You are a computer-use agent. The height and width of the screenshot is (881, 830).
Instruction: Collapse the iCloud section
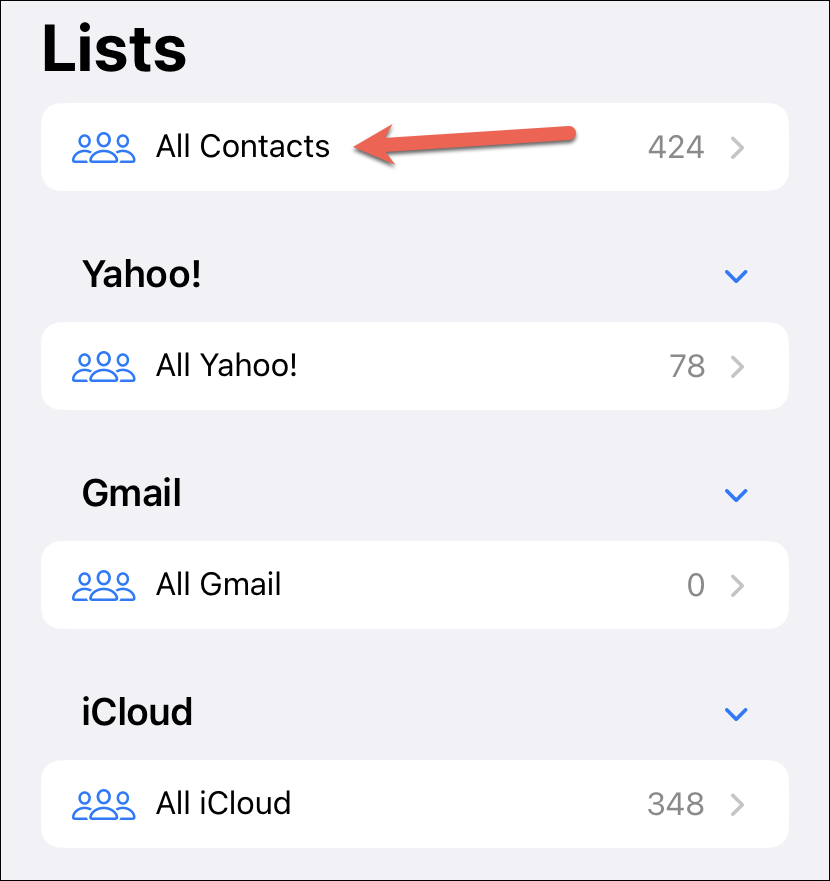[736, 714]
